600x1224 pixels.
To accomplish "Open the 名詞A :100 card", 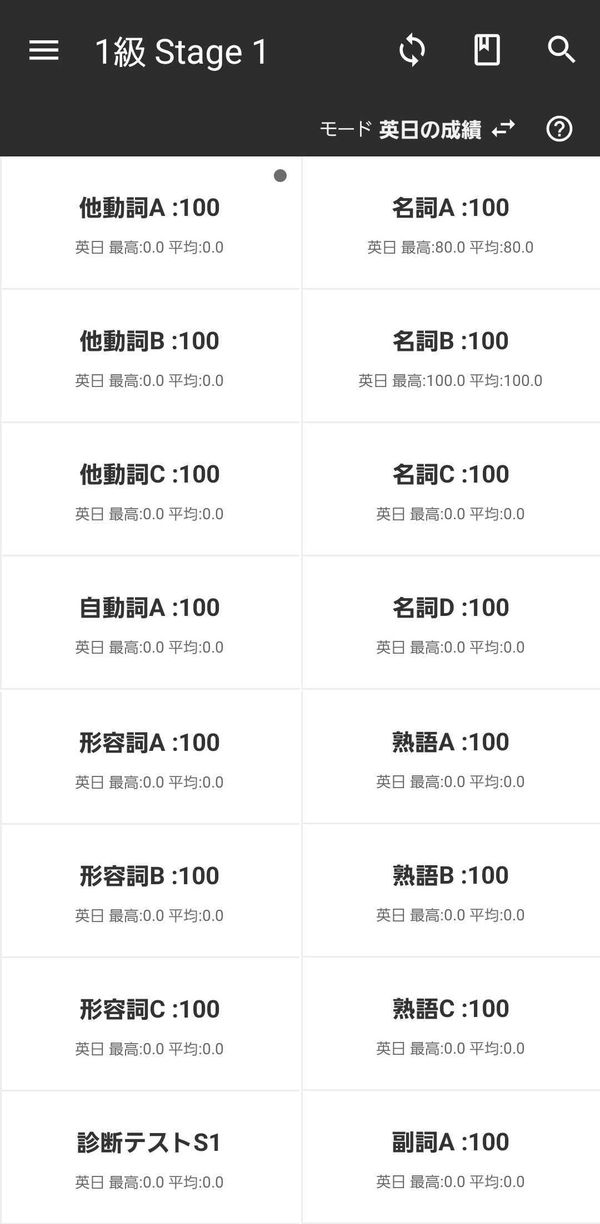I will tap(451, 222).
